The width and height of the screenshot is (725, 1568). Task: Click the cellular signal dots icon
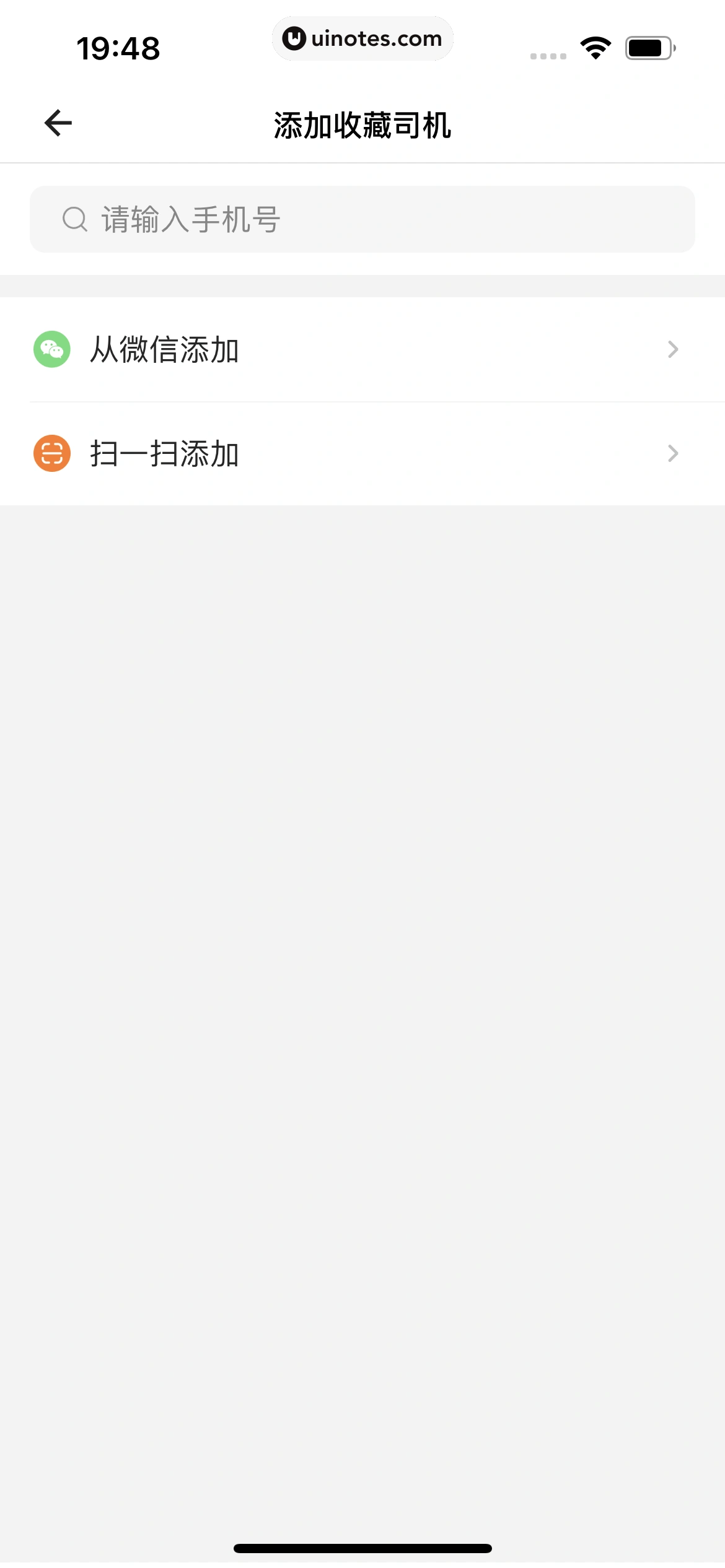click(547, 56)
